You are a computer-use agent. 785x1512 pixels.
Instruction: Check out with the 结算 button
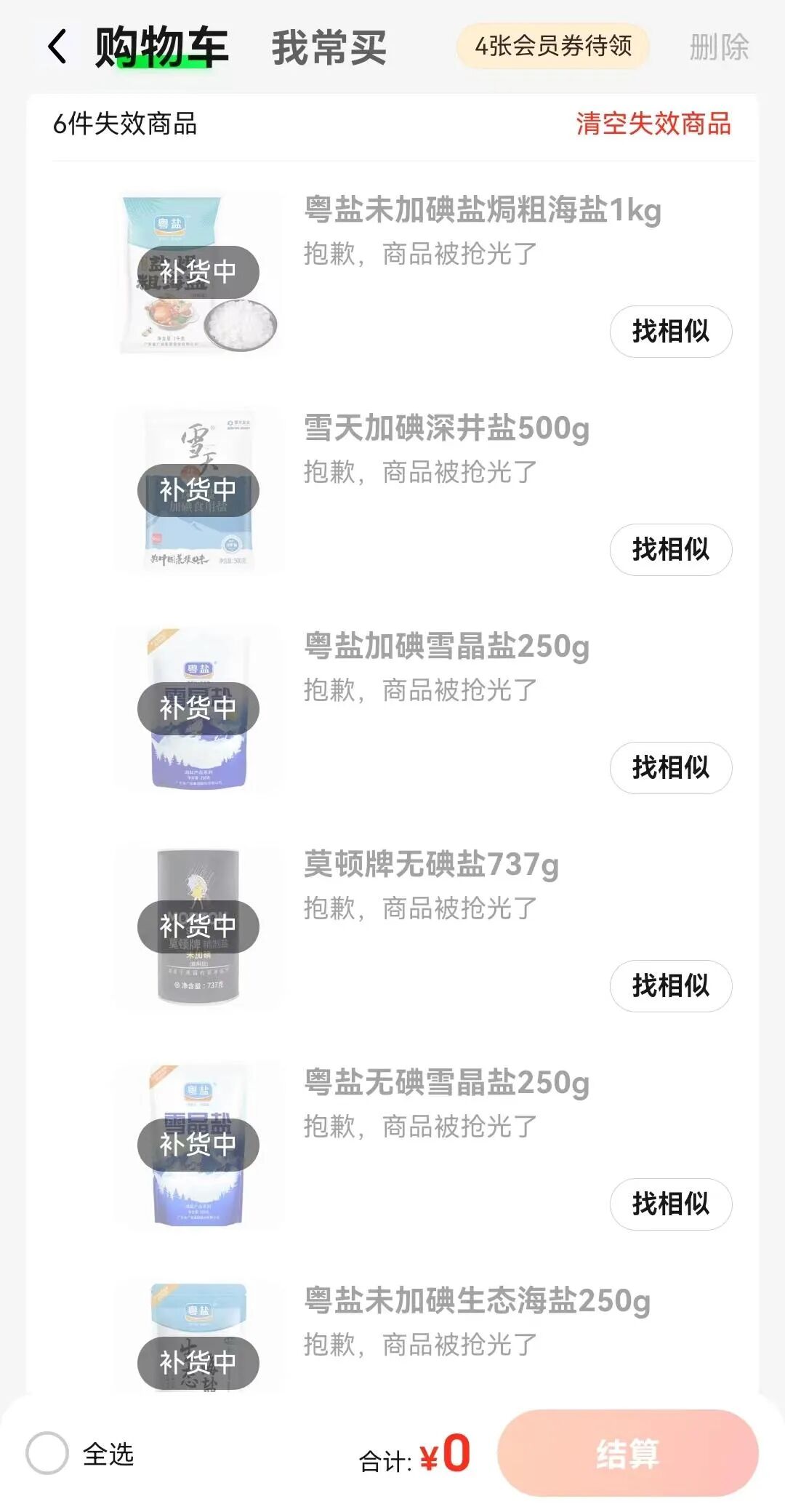click(627, 1454)
